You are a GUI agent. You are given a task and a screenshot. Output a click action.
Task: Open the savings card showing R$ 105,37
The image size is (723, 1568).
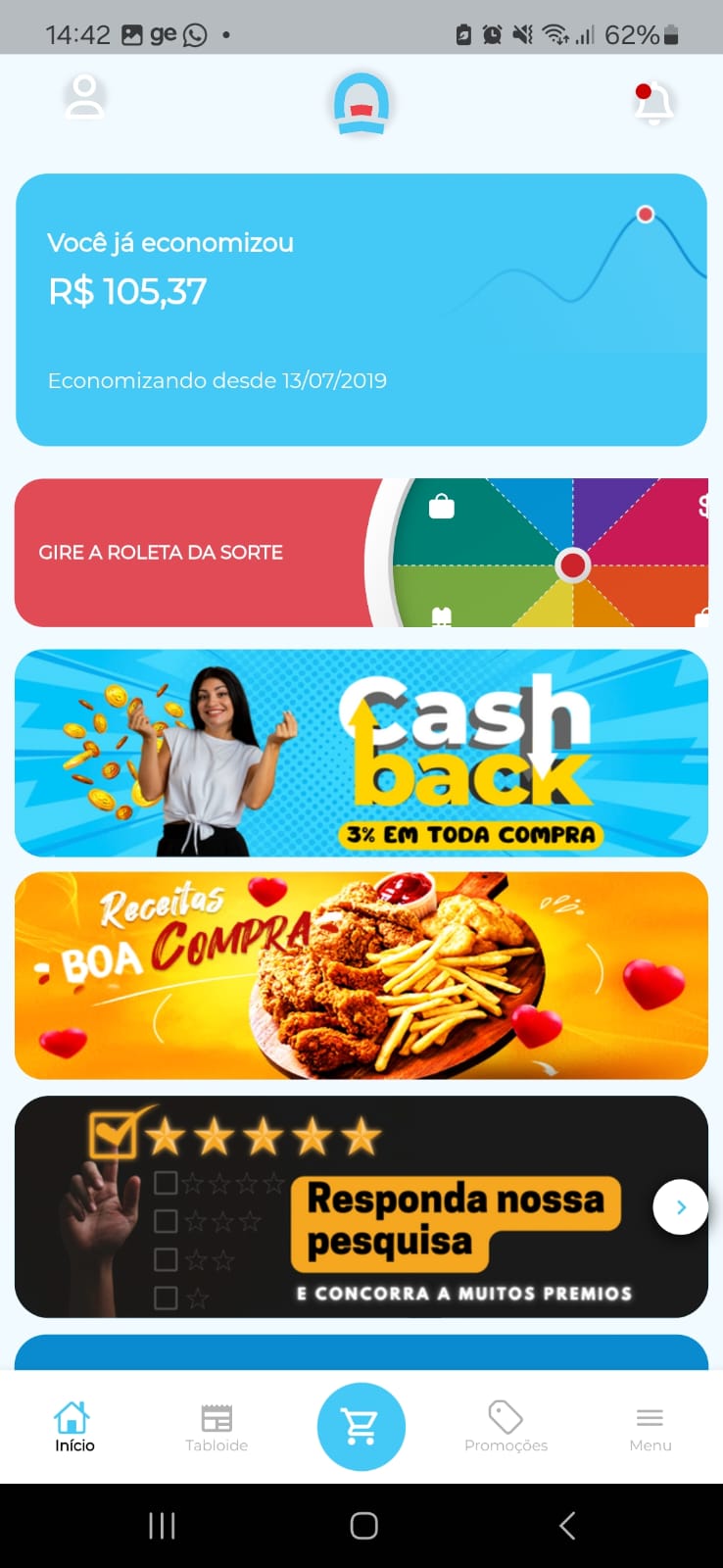click(361, 310)
